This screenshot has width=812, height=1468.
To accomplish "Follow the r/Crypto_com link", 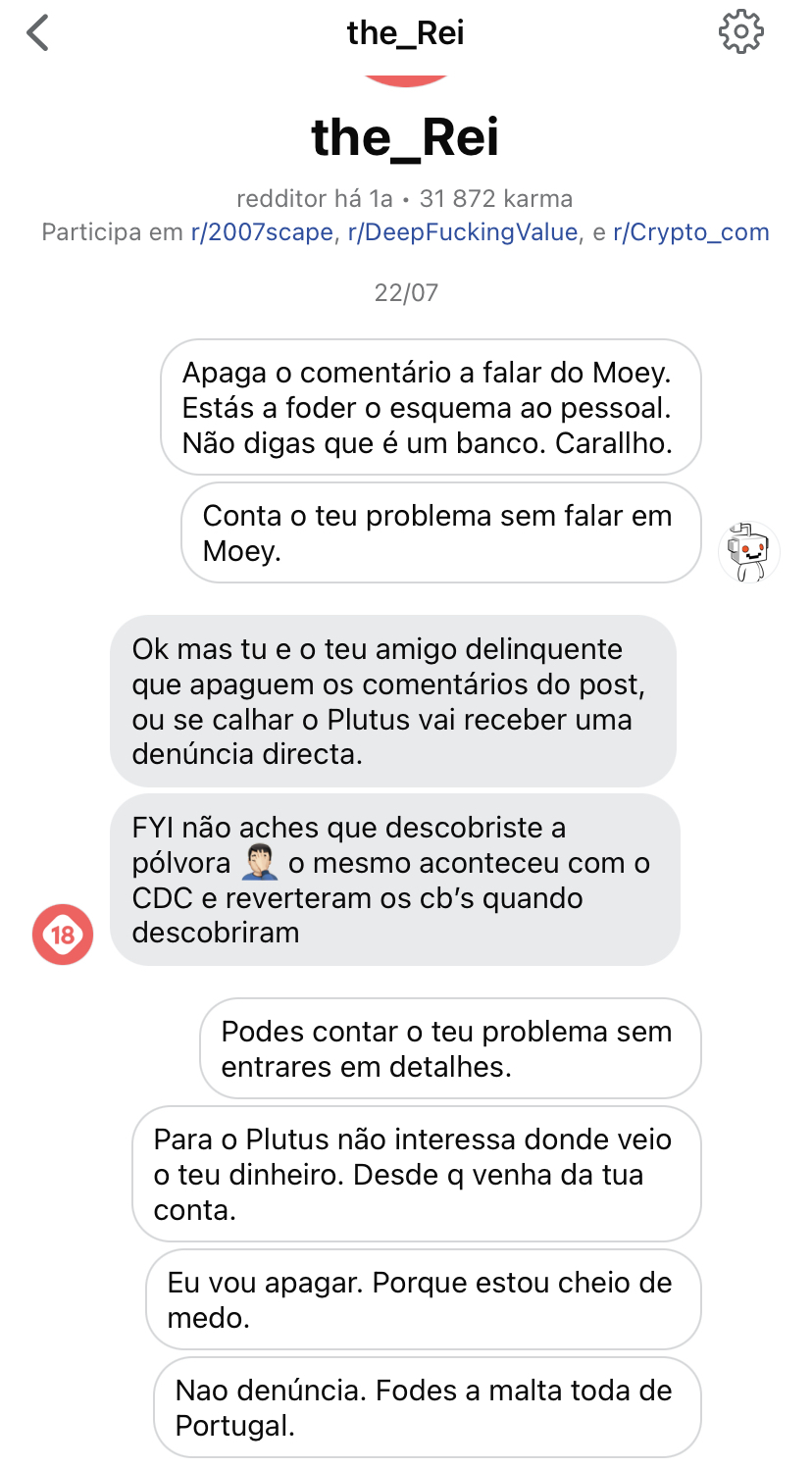I will click(690, 232).
